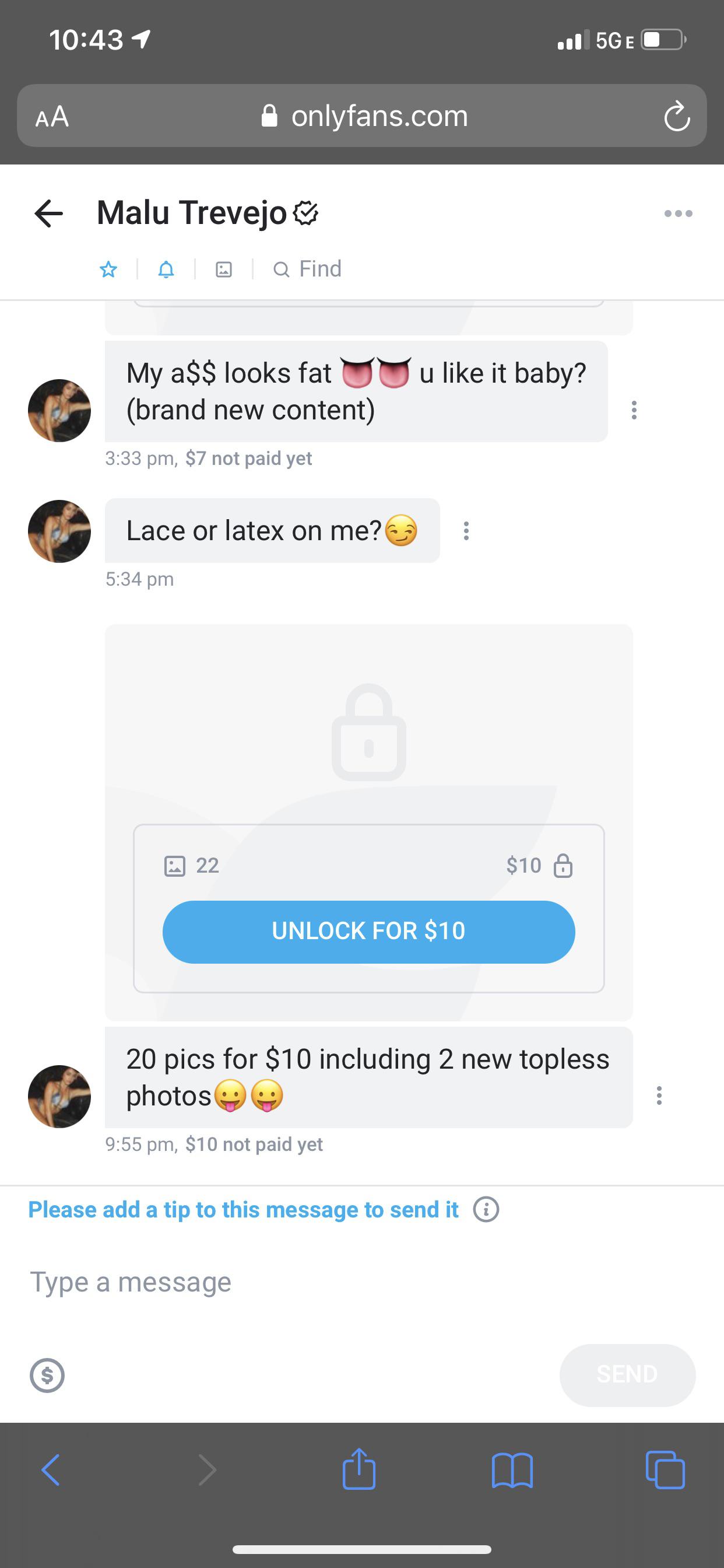Tap the notifications bell icon
This screenshot has width=724, height=1568.
point(166,269)
